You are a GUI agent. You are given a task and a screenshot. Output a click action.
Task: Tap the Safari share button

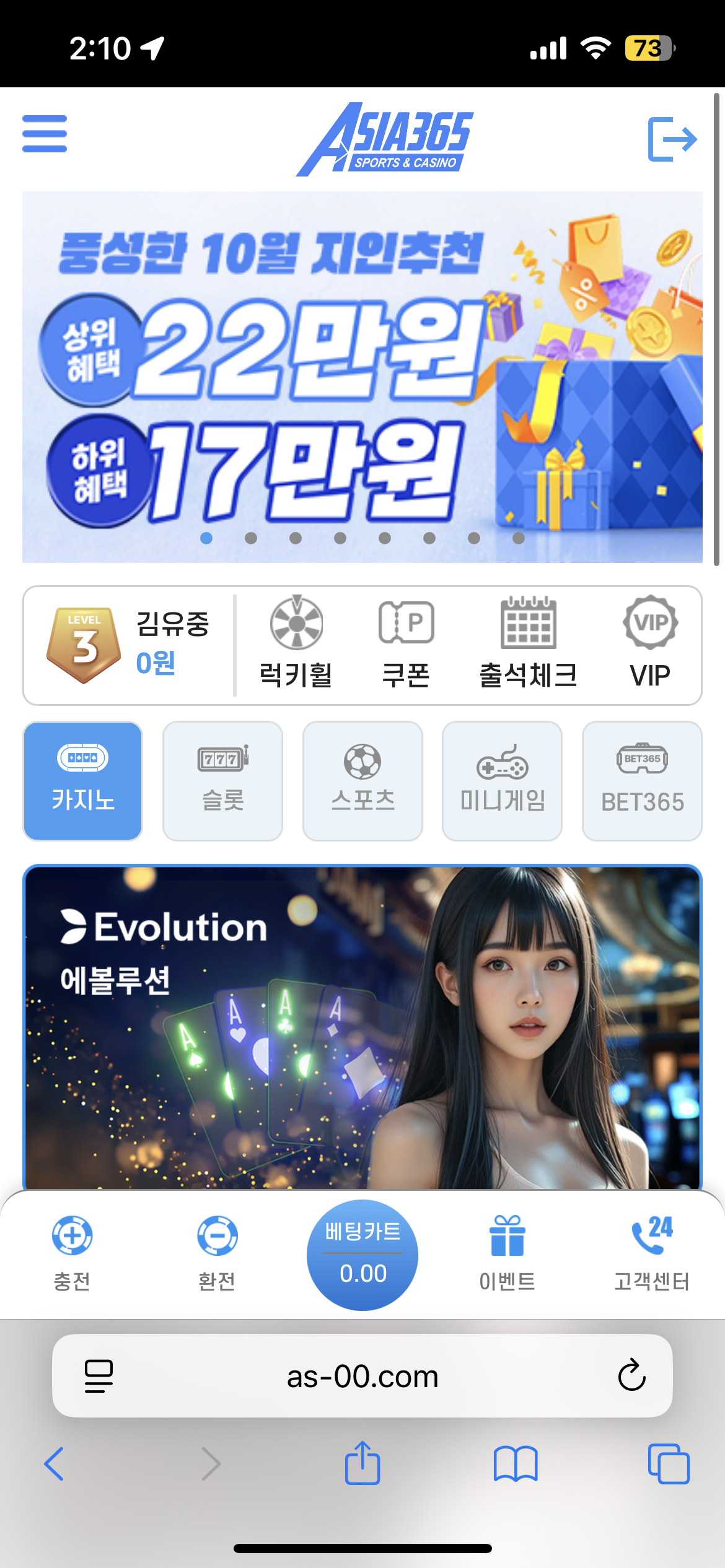pyautogui.click(x=362, y=1463)
